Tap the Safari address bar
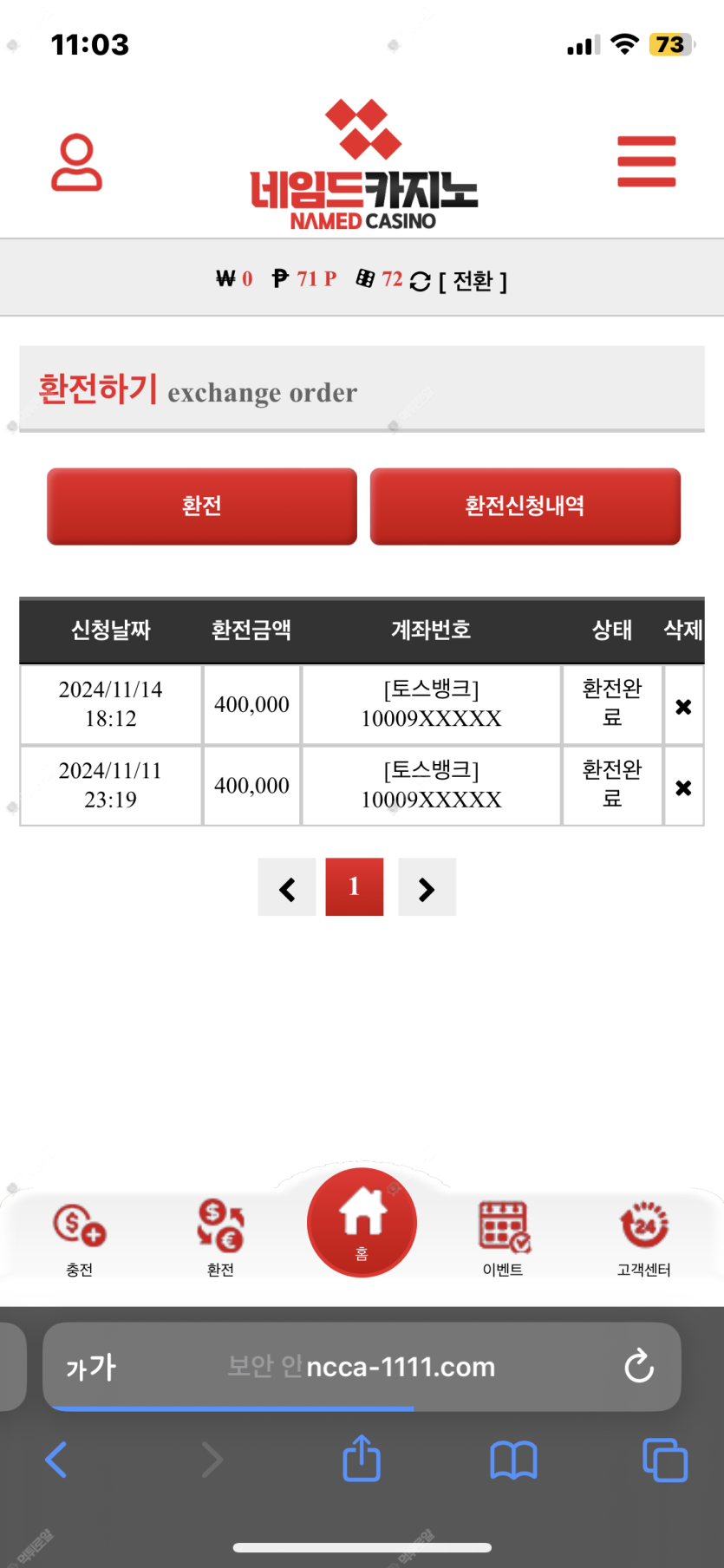Screen dimensions: 724x1568 (362, 1367)
